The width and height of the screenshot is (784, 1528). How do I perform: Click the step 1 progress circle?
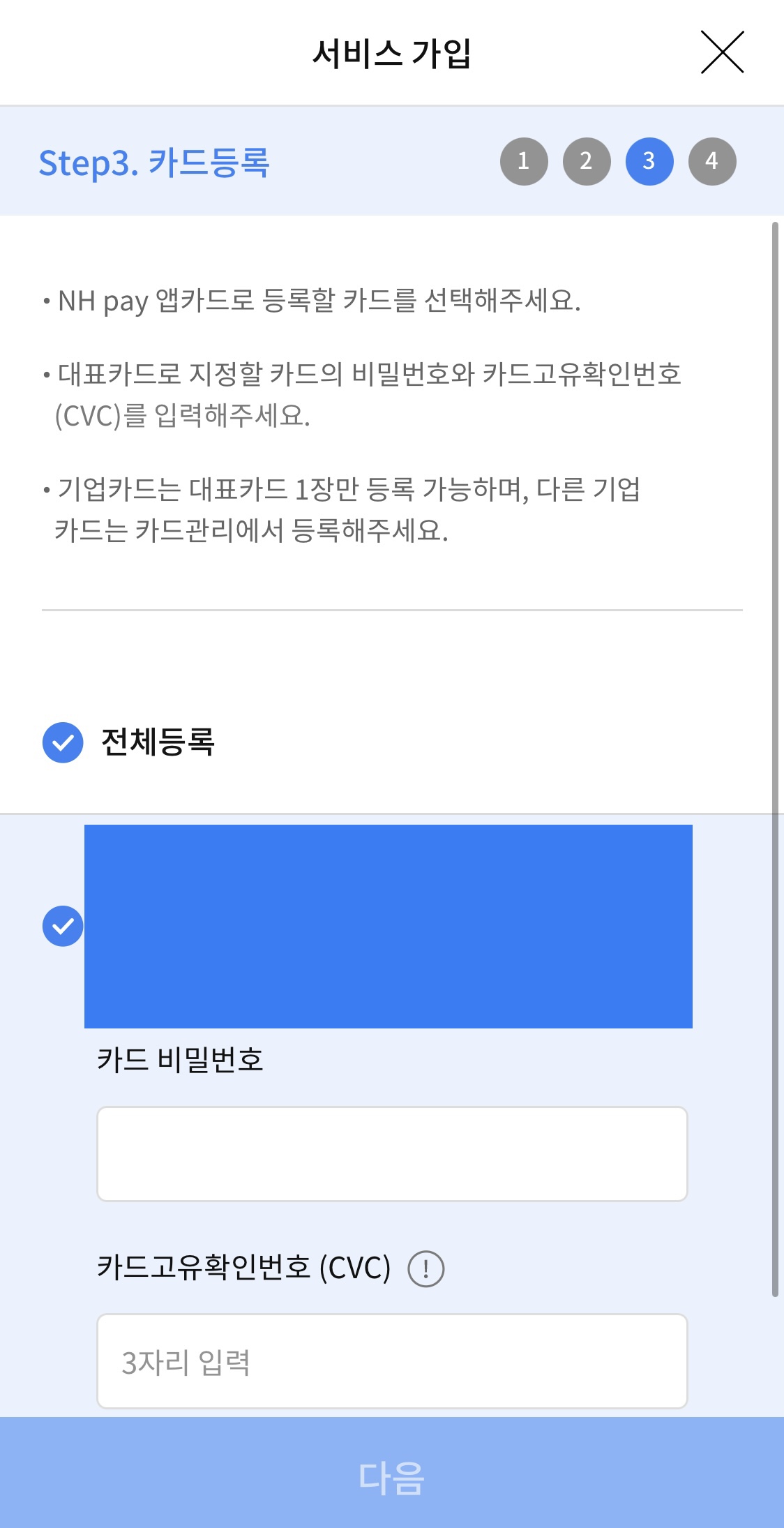pos(525,161)
